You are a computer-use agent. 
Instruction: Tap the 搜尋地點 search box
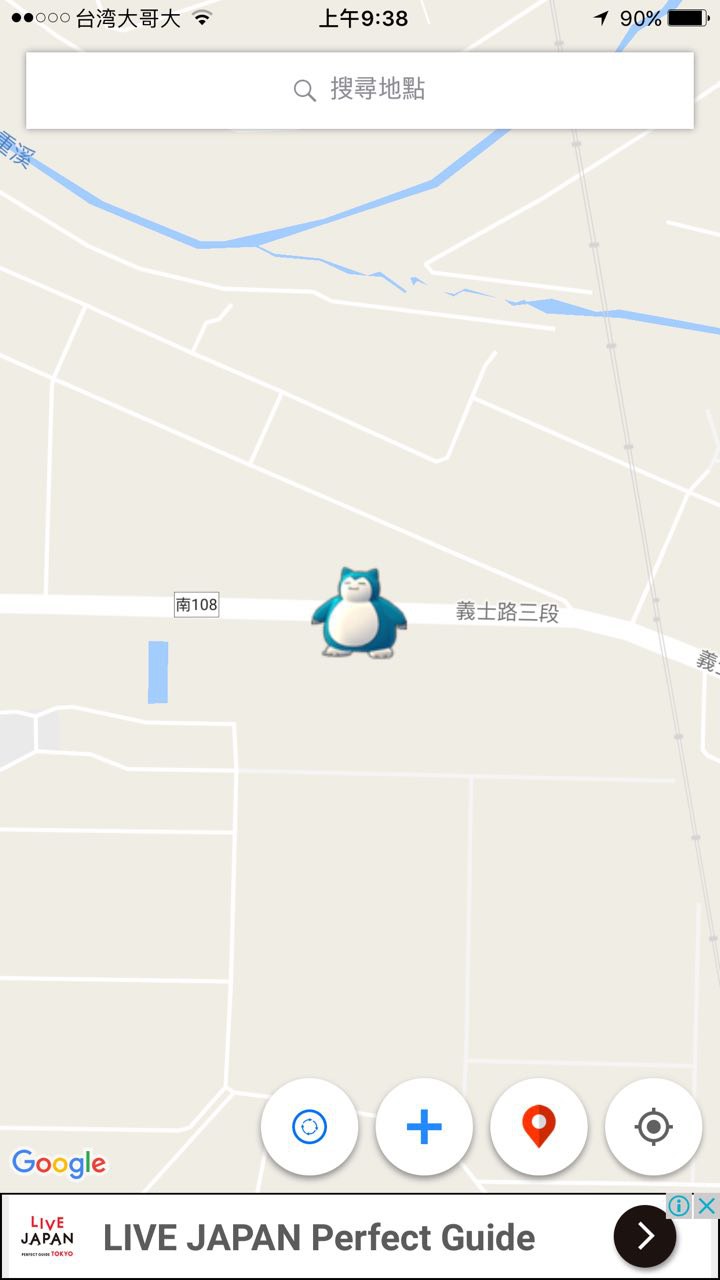click(x=360, y=90)
